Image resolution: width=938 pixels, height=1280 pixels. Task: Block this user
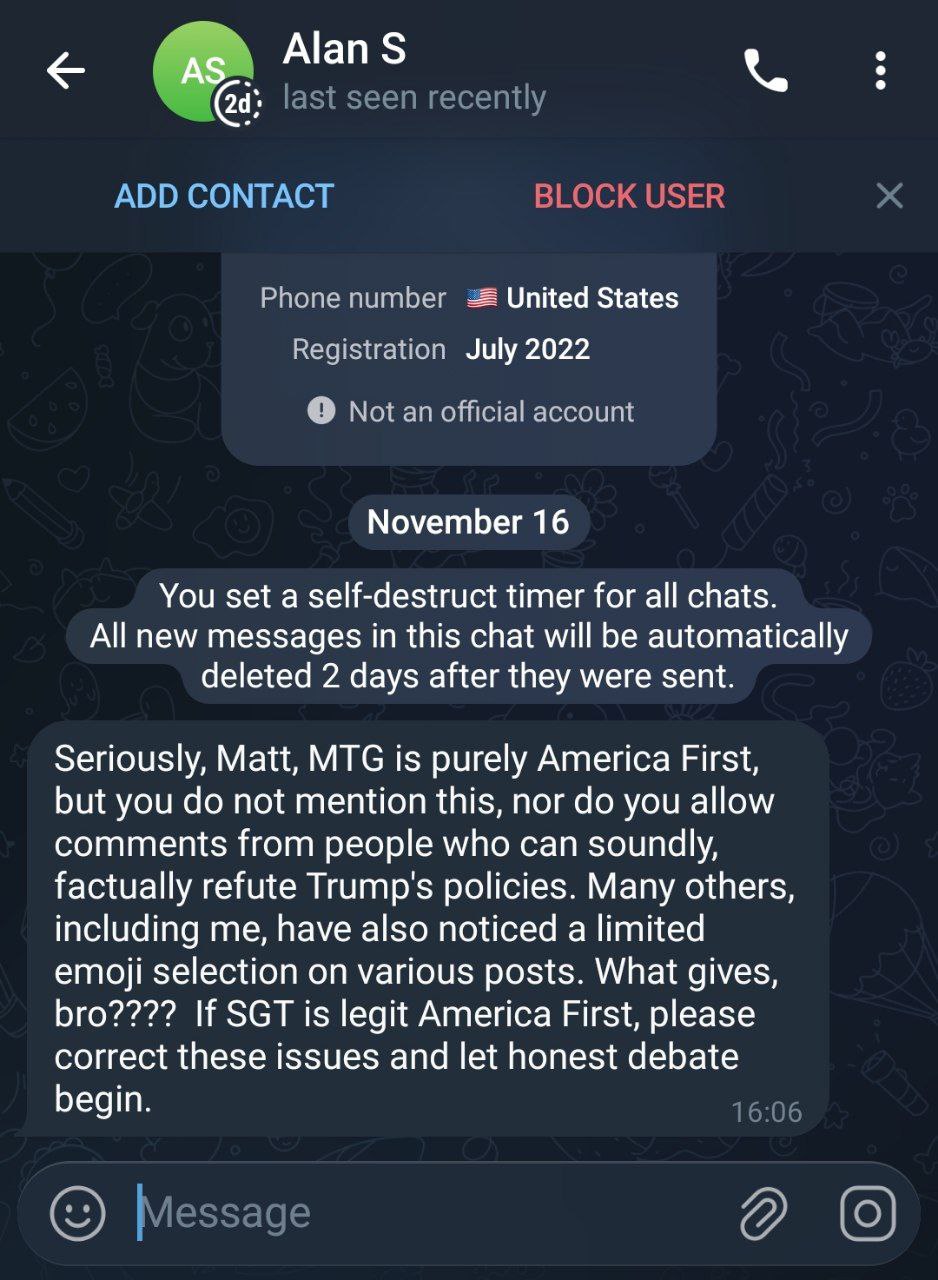629,196
